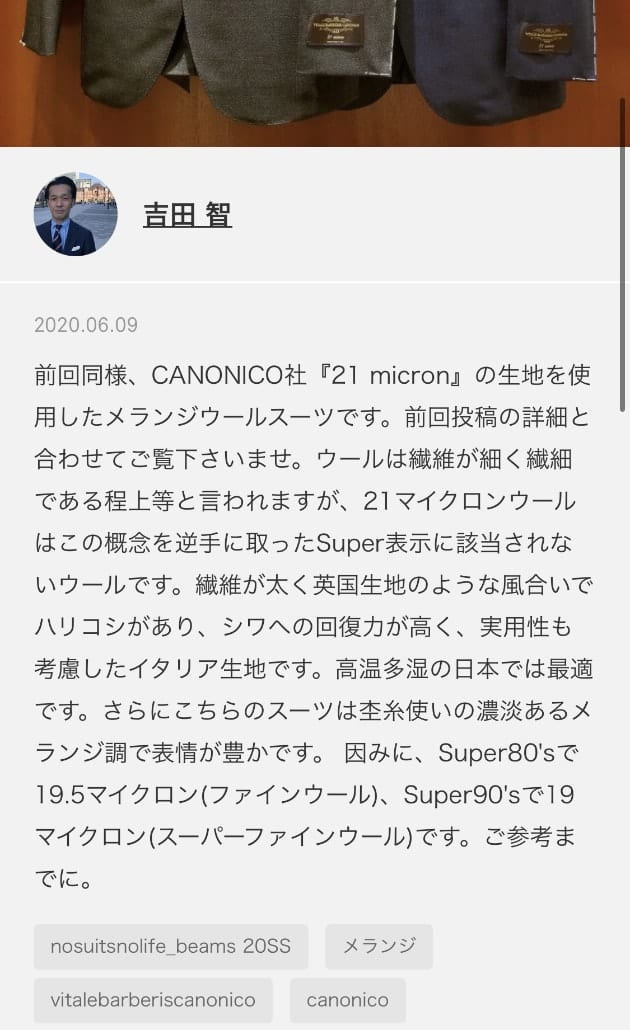Select the nosuitsnolife_beams 20SS tag
This screenshot has height=1030, width=630.
pyautogui.click(x=171, y=946)
